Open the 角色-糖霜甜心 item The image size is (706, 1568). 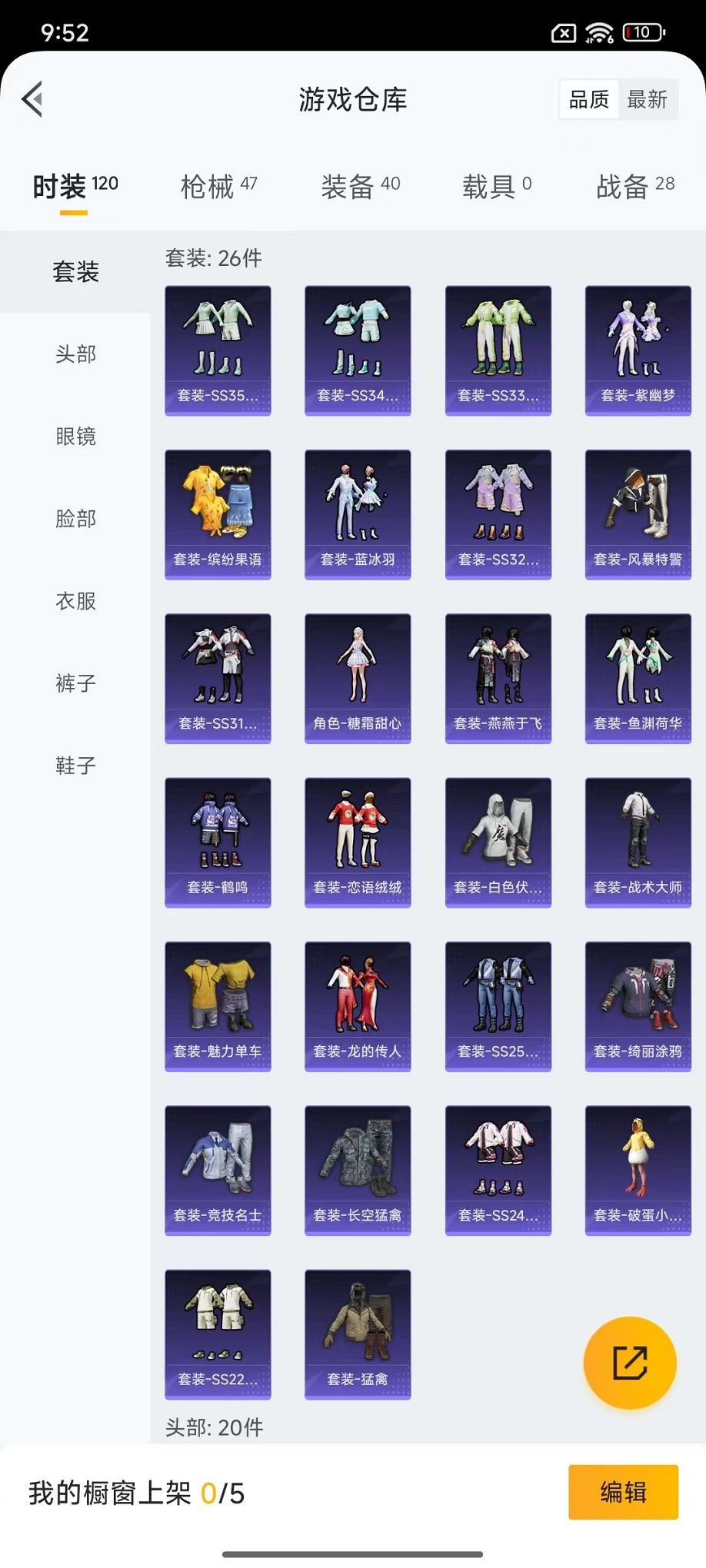[x=358, y=678]
